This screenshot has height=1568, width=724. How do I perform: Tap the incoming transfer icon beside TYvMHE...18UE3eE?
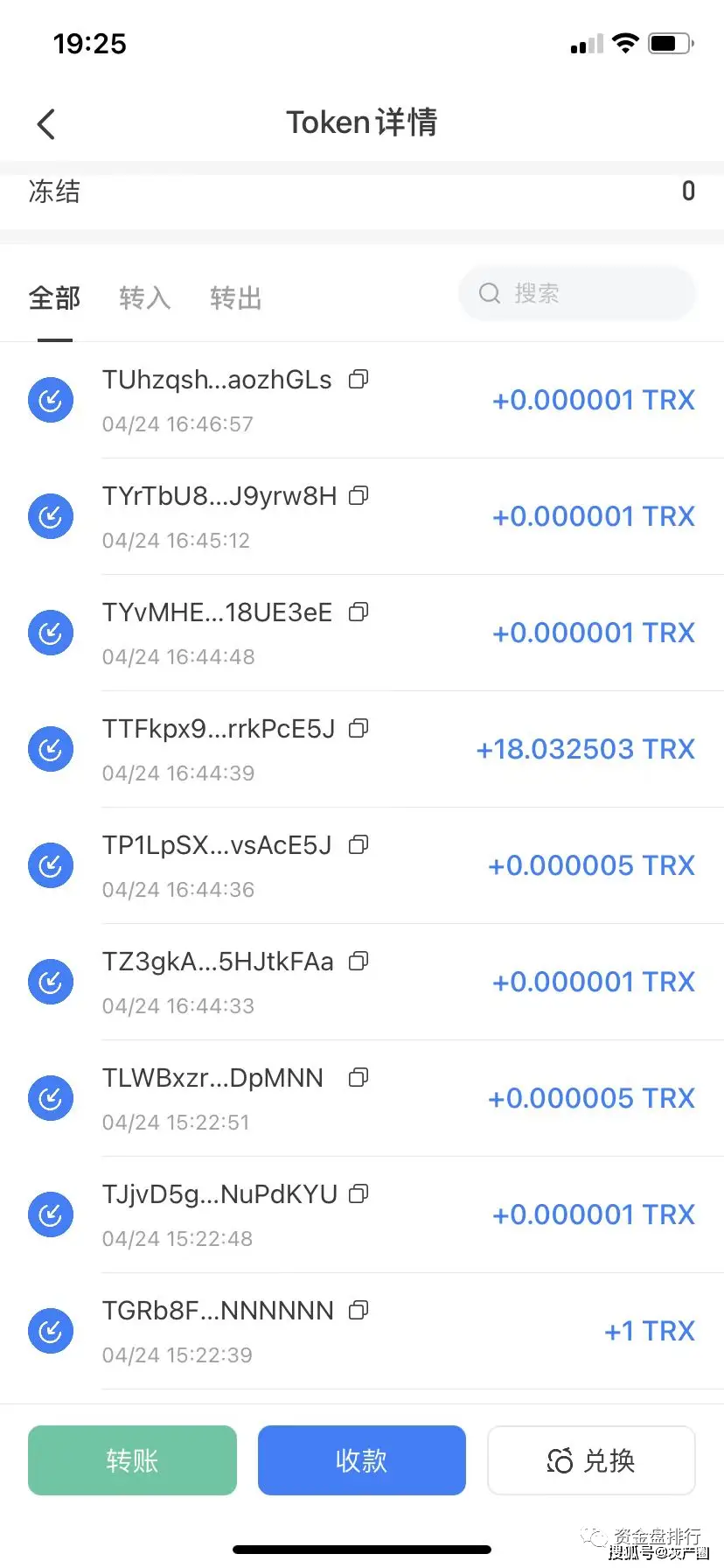pos(50,632)
